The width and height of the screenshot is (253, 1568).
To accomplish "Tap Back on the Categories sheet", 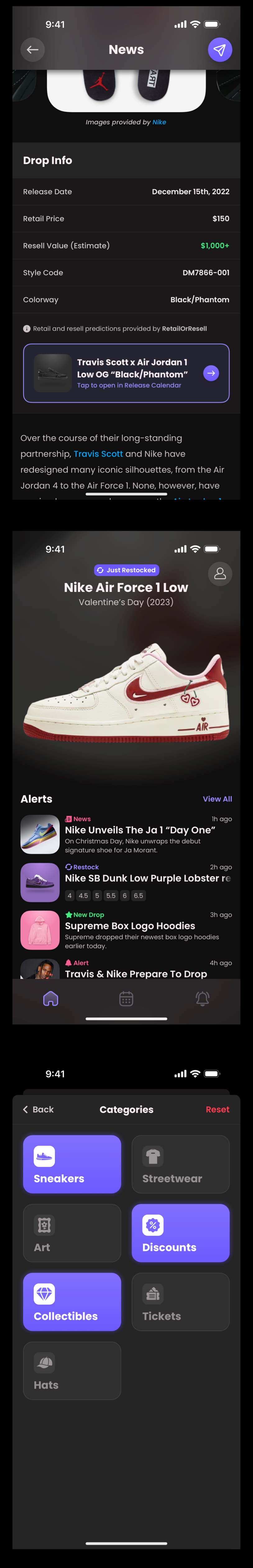I will (x=39, y=1109).
